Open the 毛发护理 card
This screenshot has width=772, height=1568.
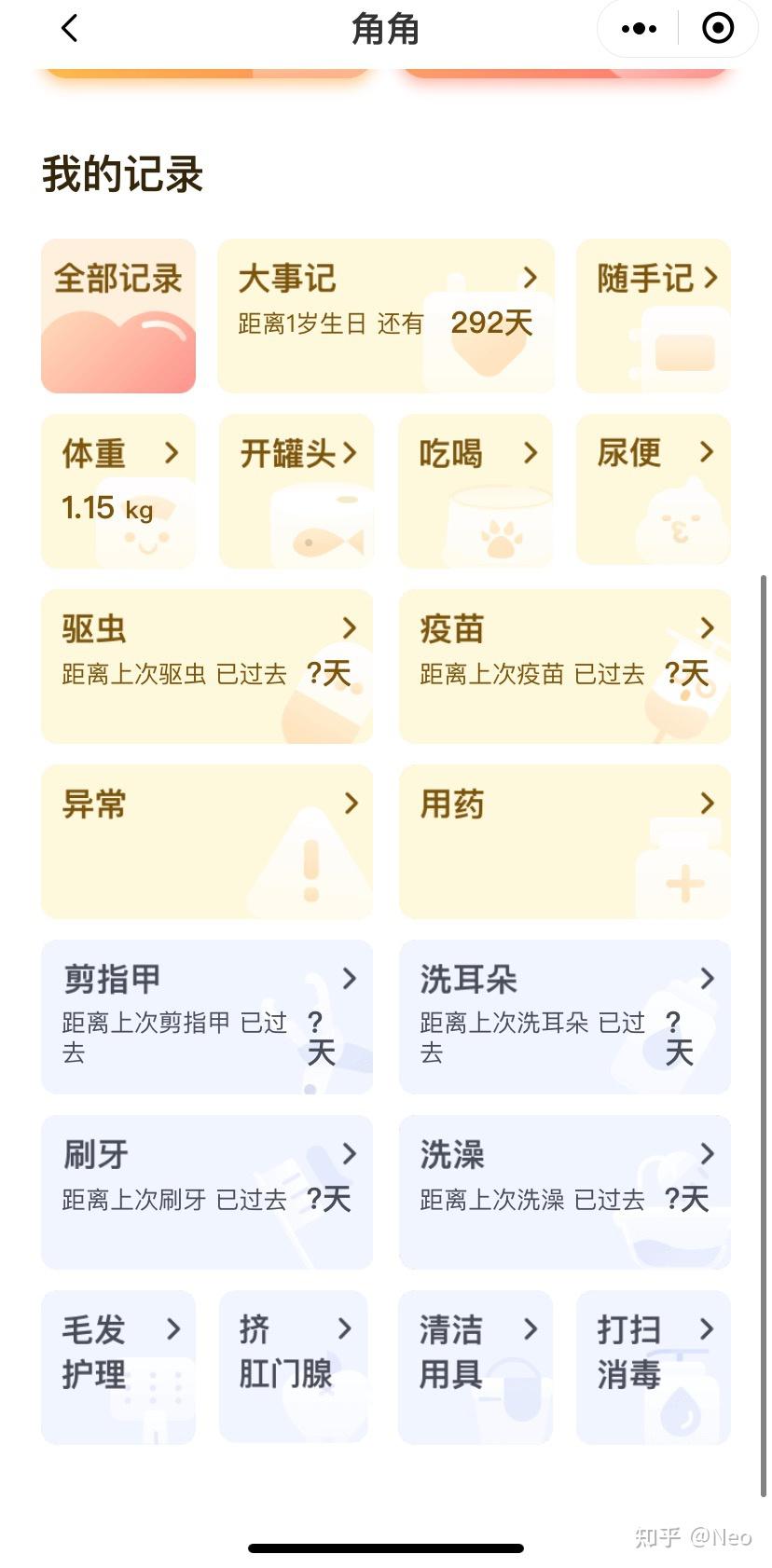118,1368
